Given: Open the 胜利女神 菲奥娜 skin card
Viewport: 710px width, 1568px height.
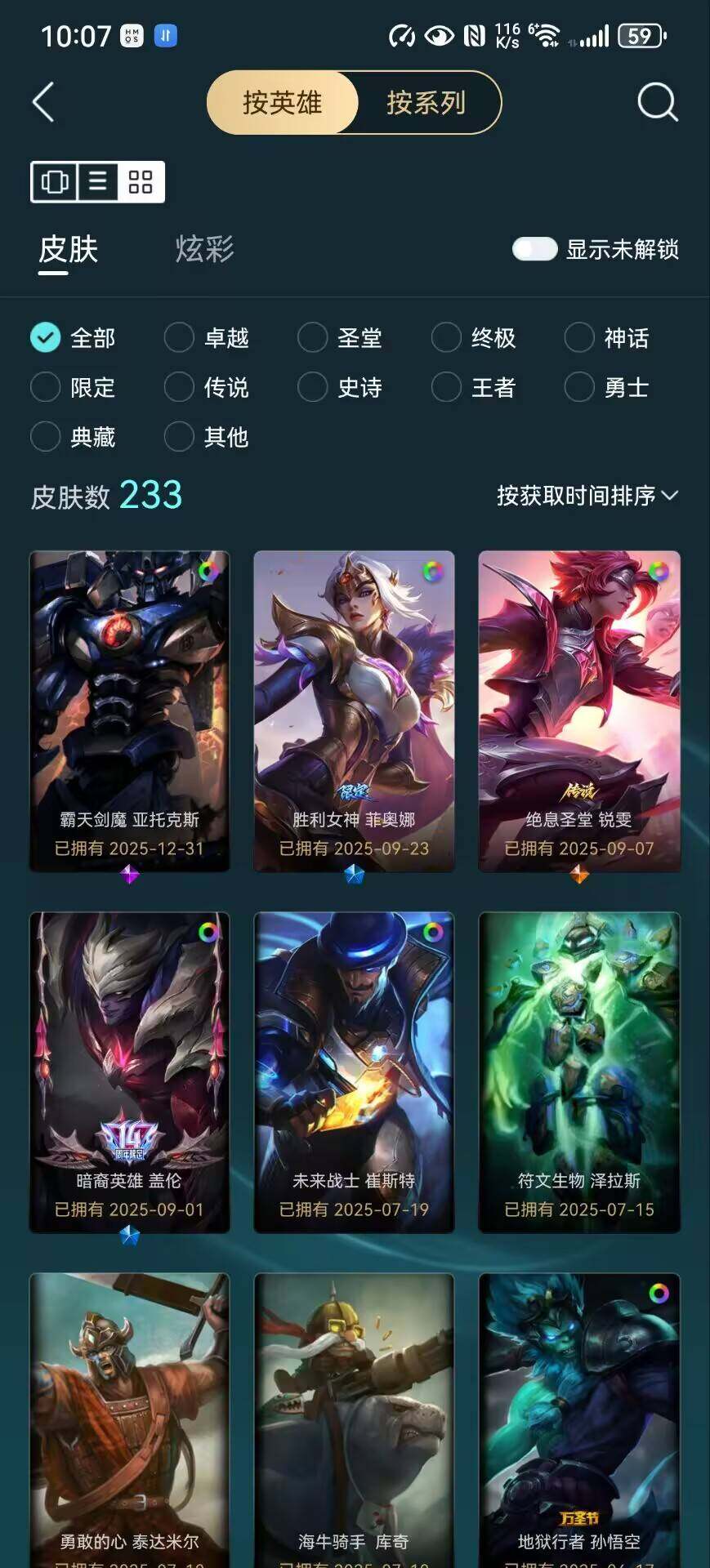Looking at the screenshot, I should pyautogui.click(x=354, y=710).
